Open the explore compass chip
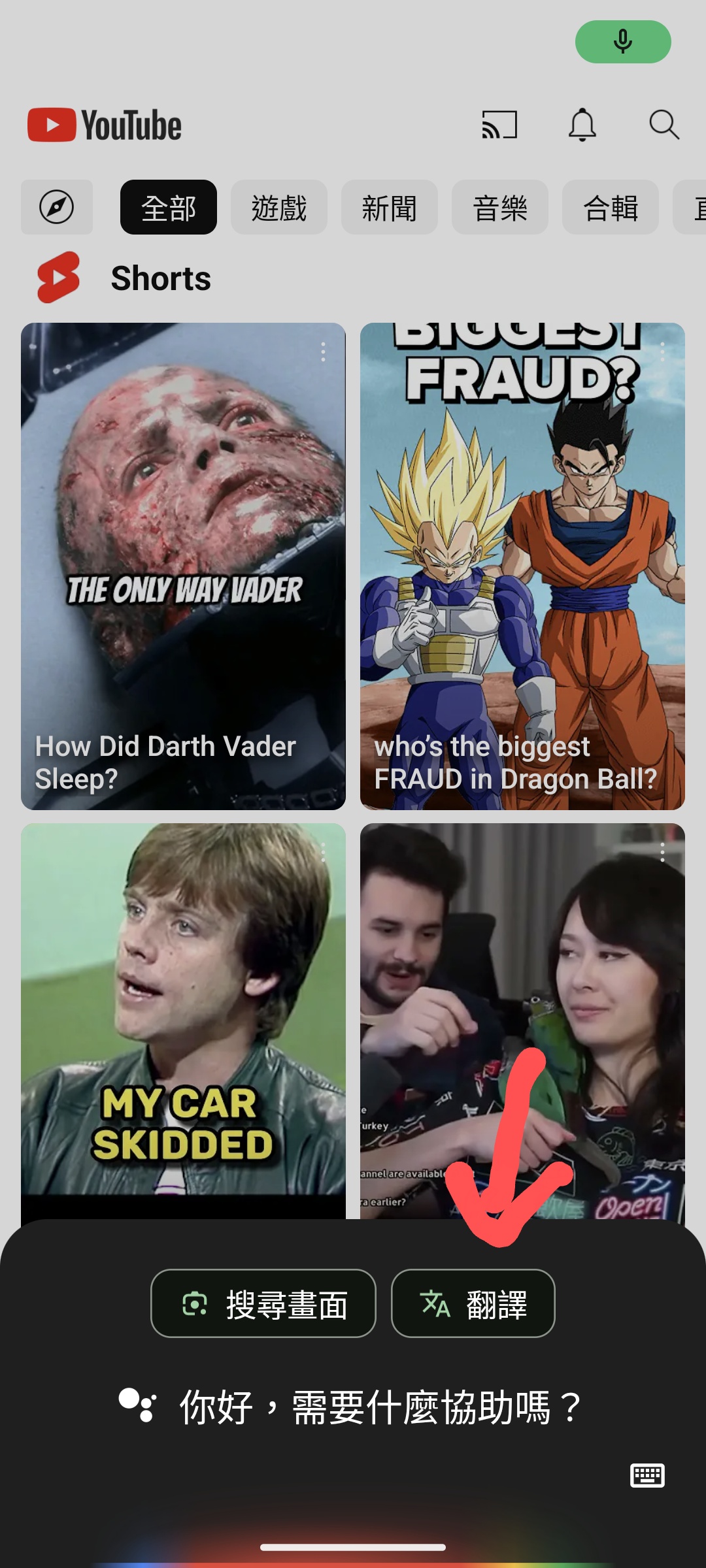The height and width of the screenshot is (1568, 706). (x=57, y=207)
